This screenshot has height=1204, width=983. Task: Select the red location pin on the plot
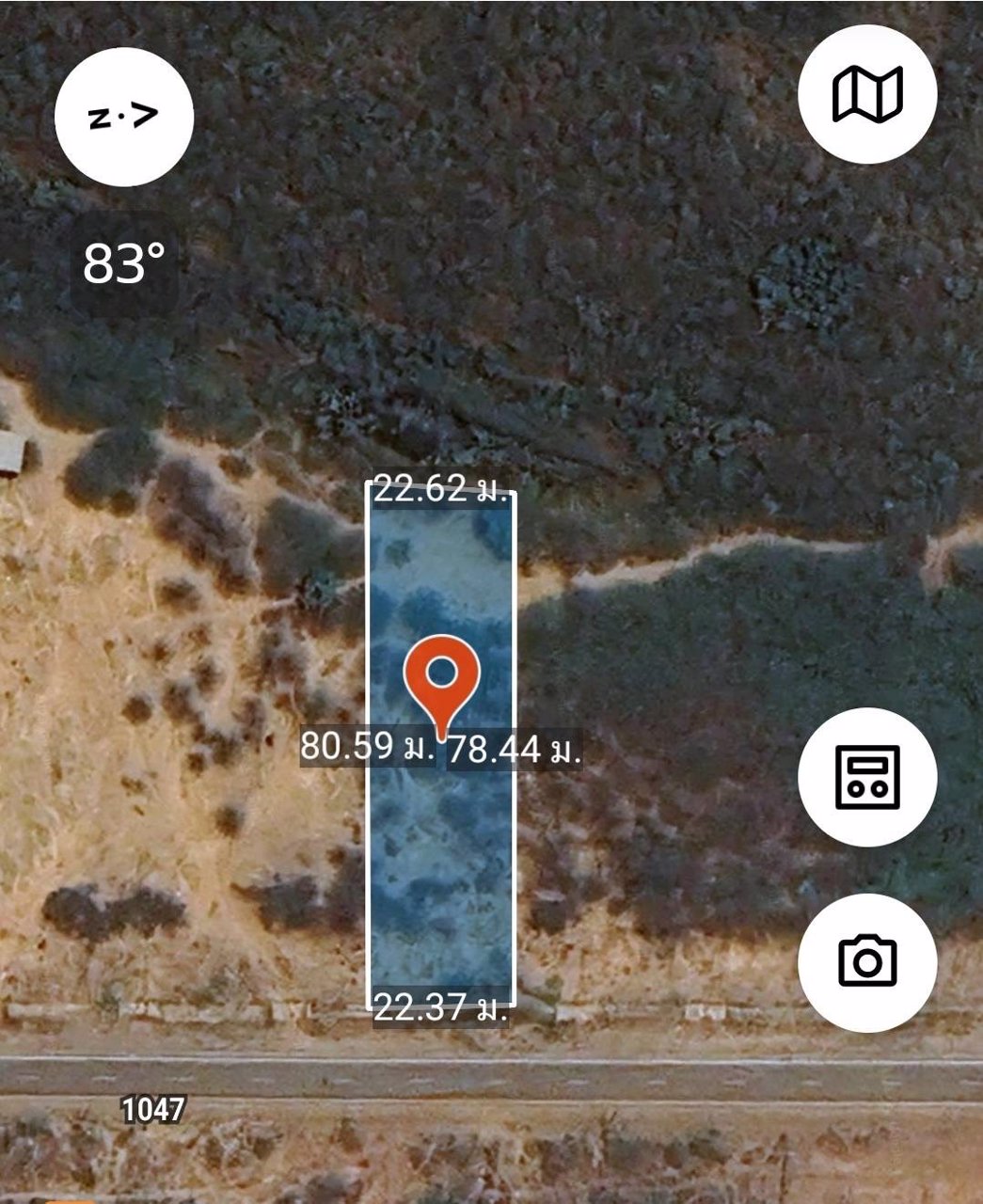click(442, 677)
